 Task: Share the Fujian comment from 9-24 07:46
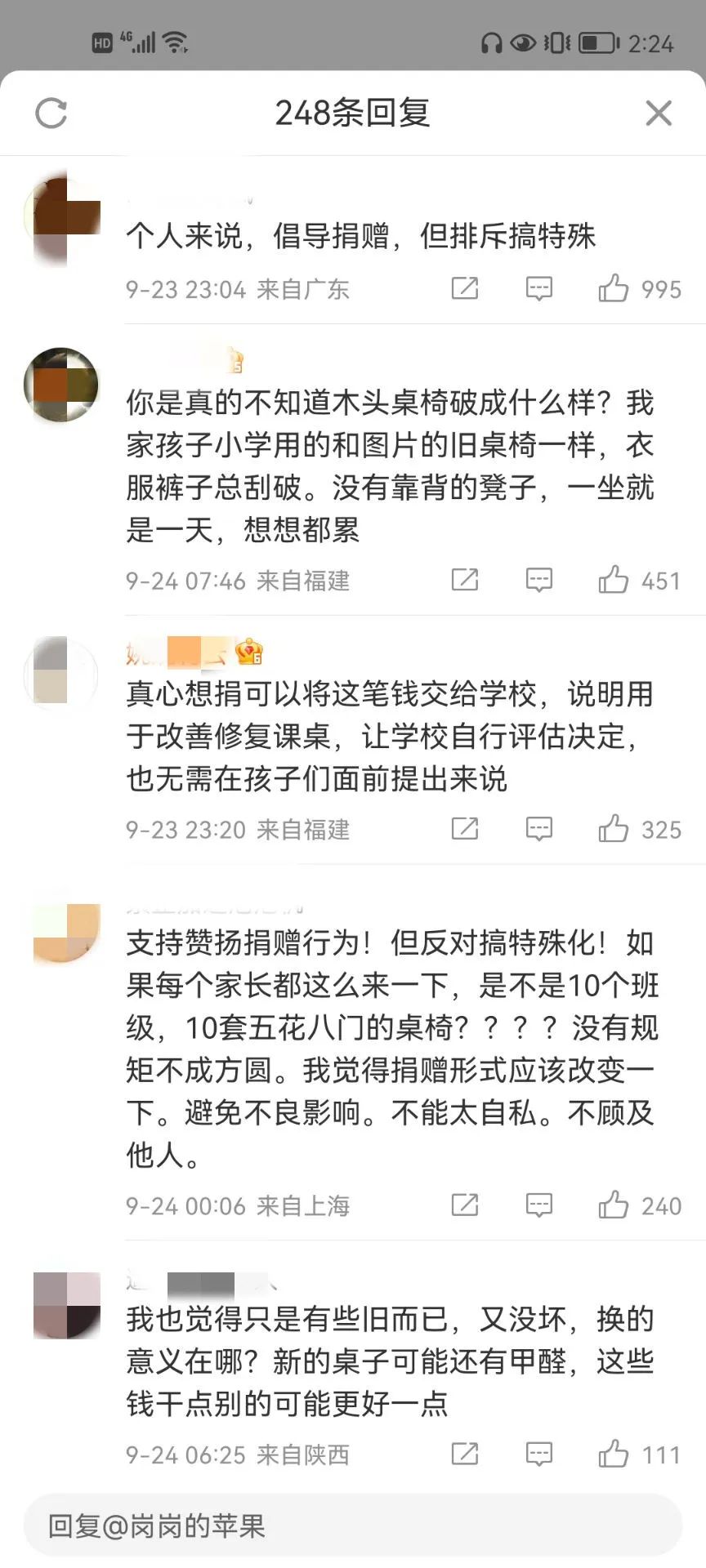(x=465, y=580)
